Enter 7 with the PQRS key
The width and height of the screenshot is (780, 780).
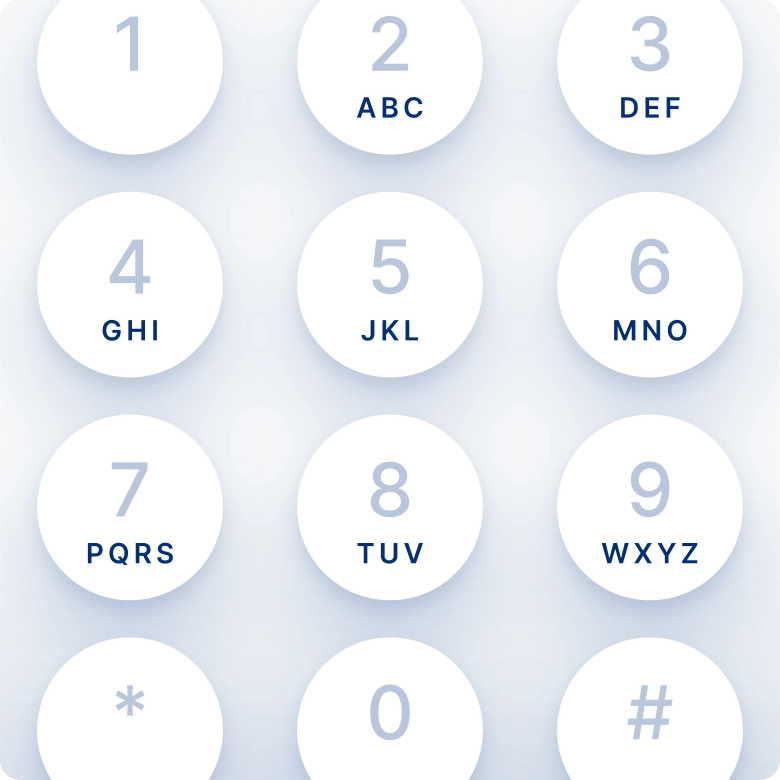click(130, 508)
